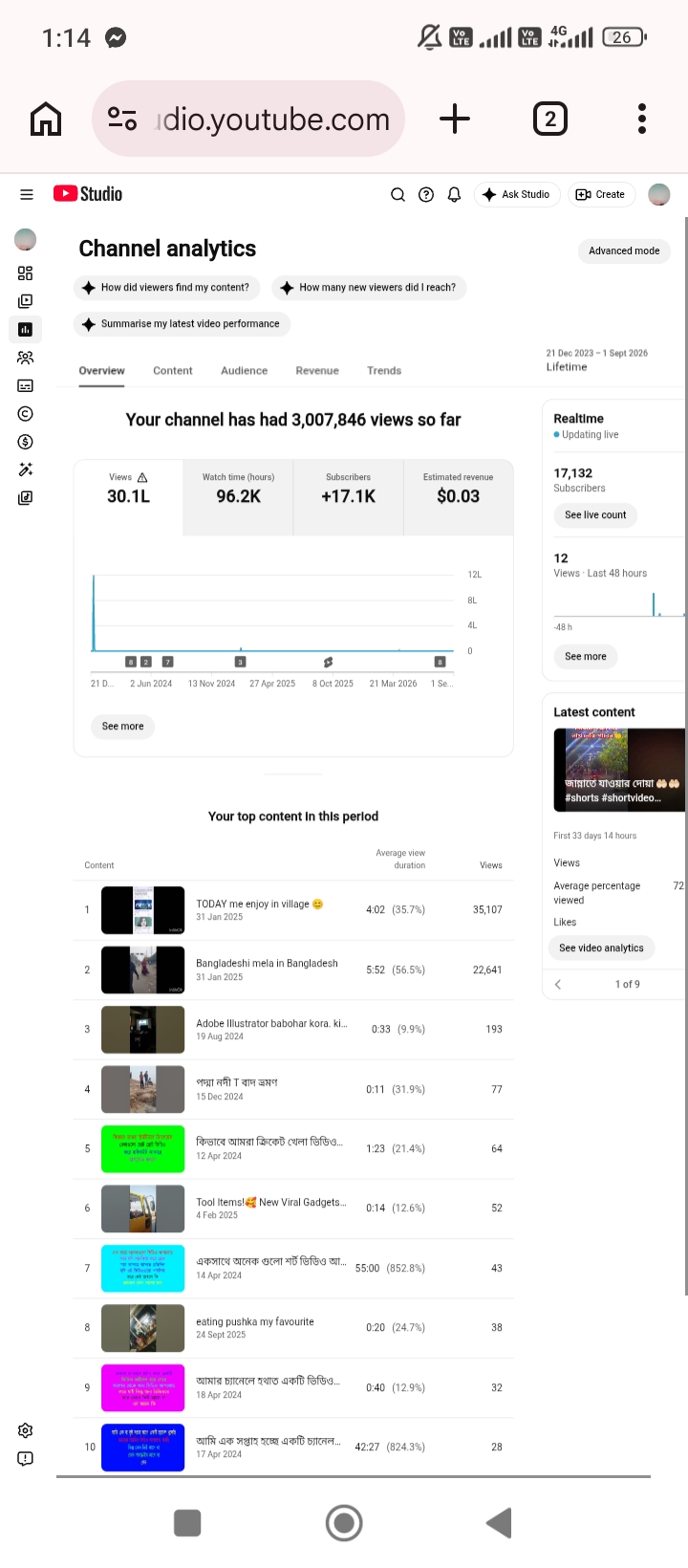This screenshot has width=688, height=1568.
Task: Switch to the Content tab
Action: pos(173,371)
